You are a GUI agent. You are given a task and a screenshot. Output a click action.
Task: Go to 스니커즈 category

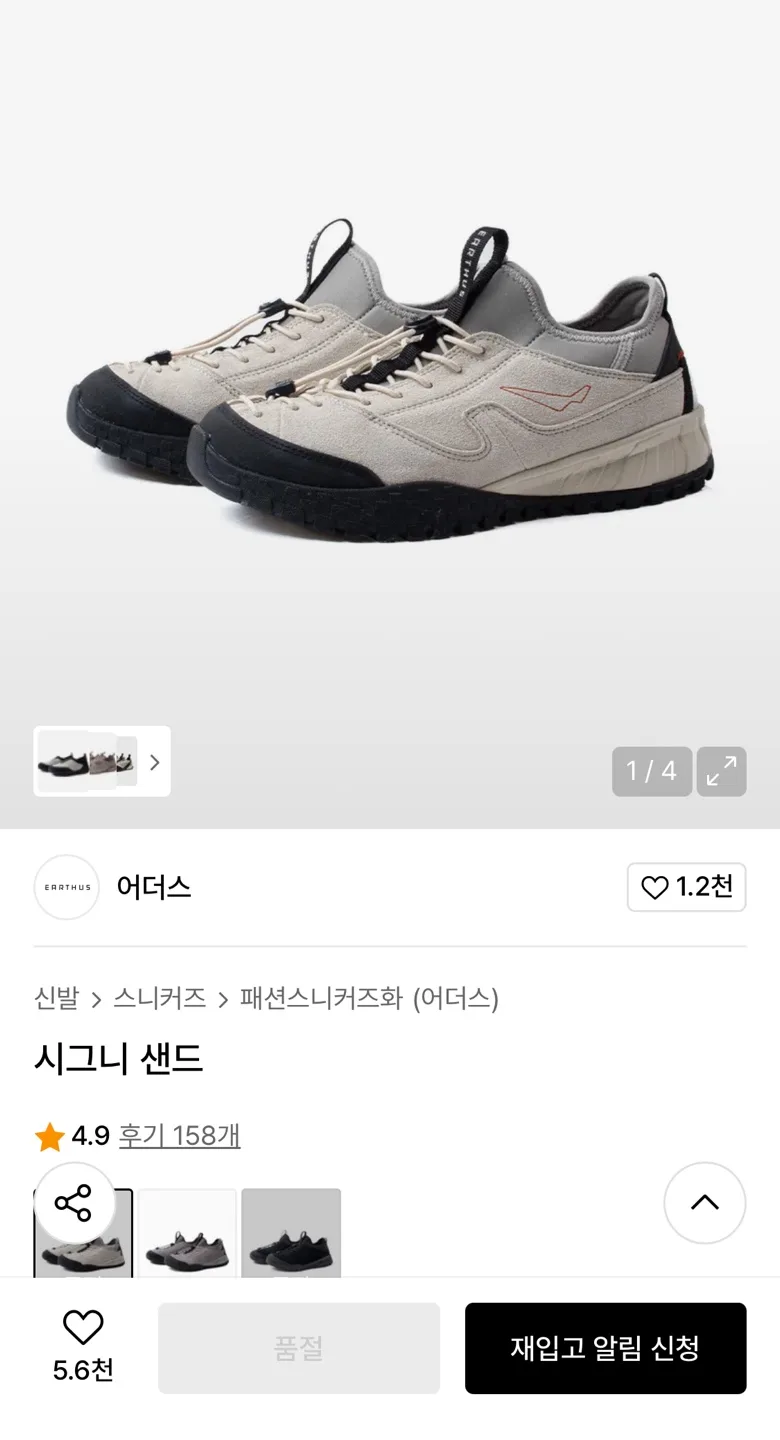click(160, 998)
